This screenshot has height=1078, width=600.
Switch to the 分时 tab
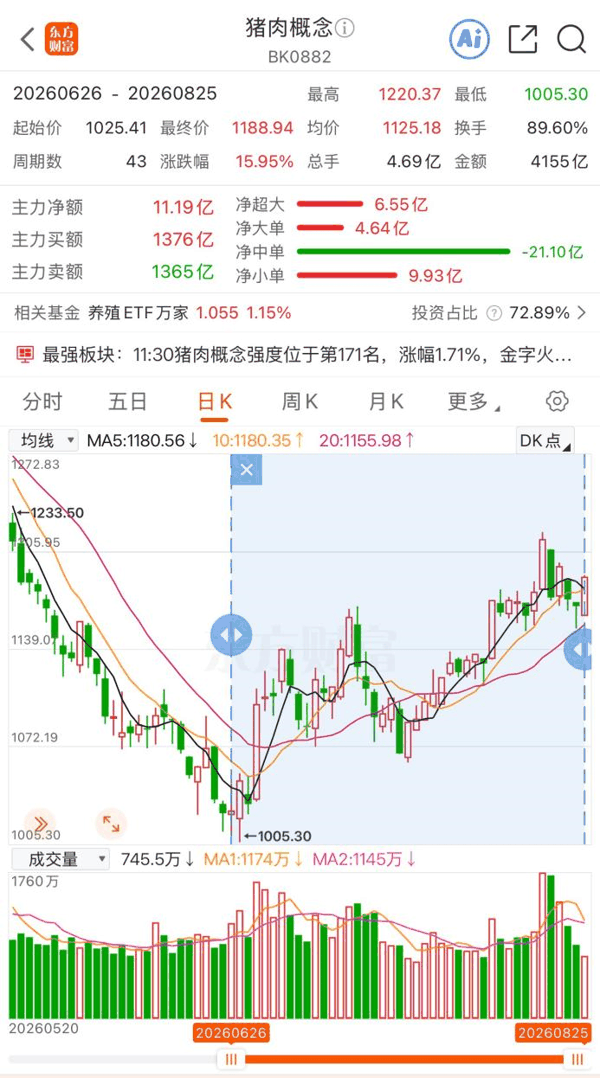click(43, 402)
